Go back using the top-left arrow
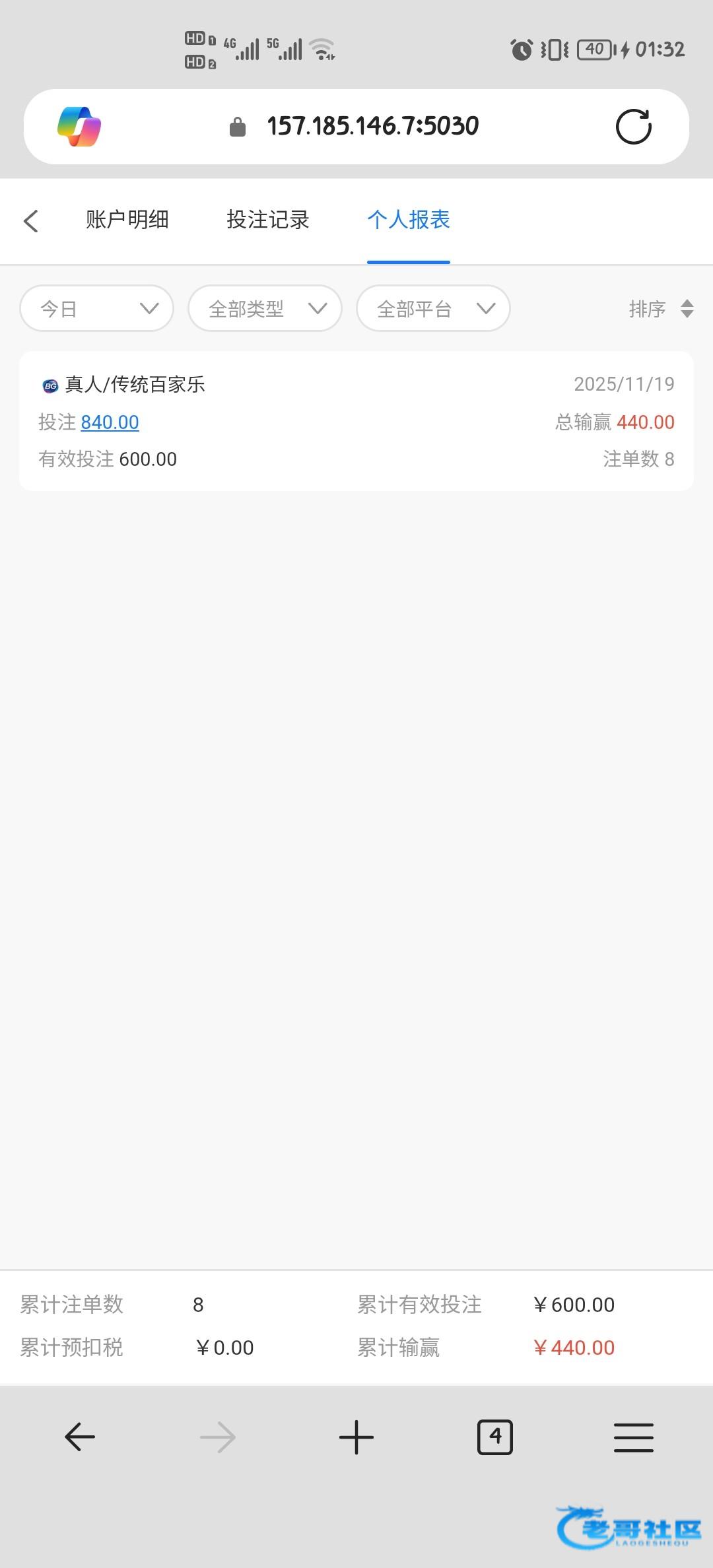 pos(31,220)
